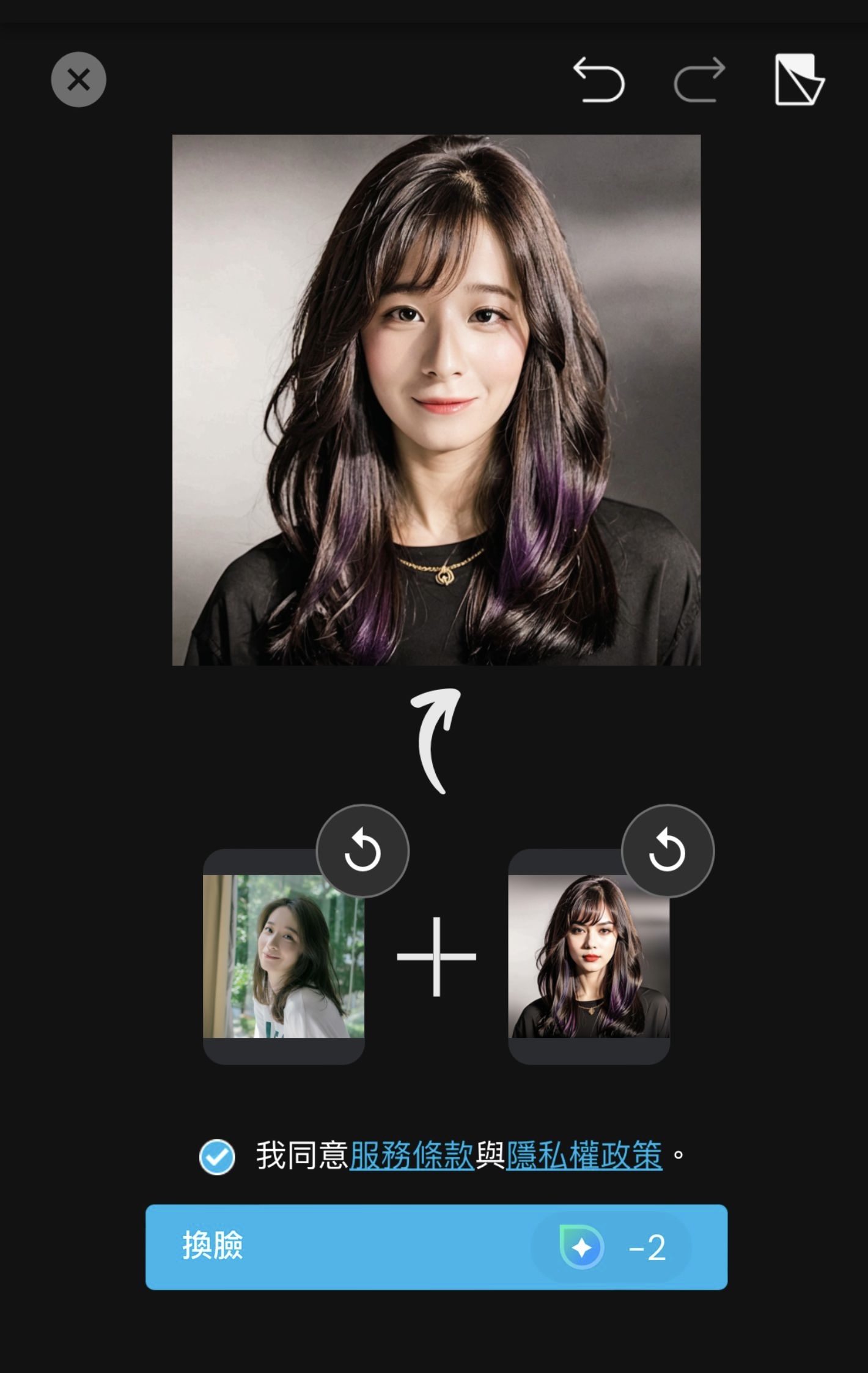The height and width of the screenshot is (1373, 868).
Task: Replace the source face photo
Action: [362, 851]
